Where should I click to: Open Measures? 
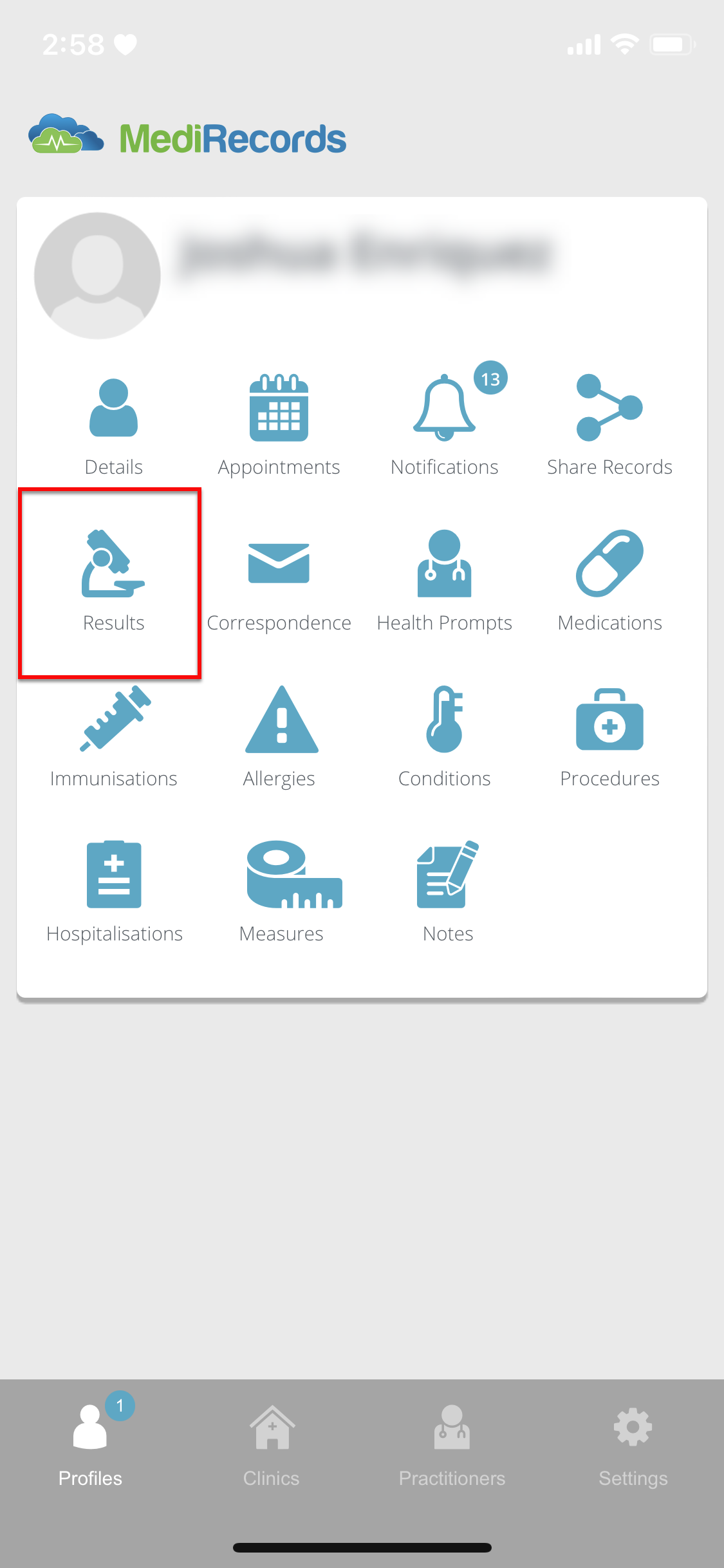(x=281, y=893)
